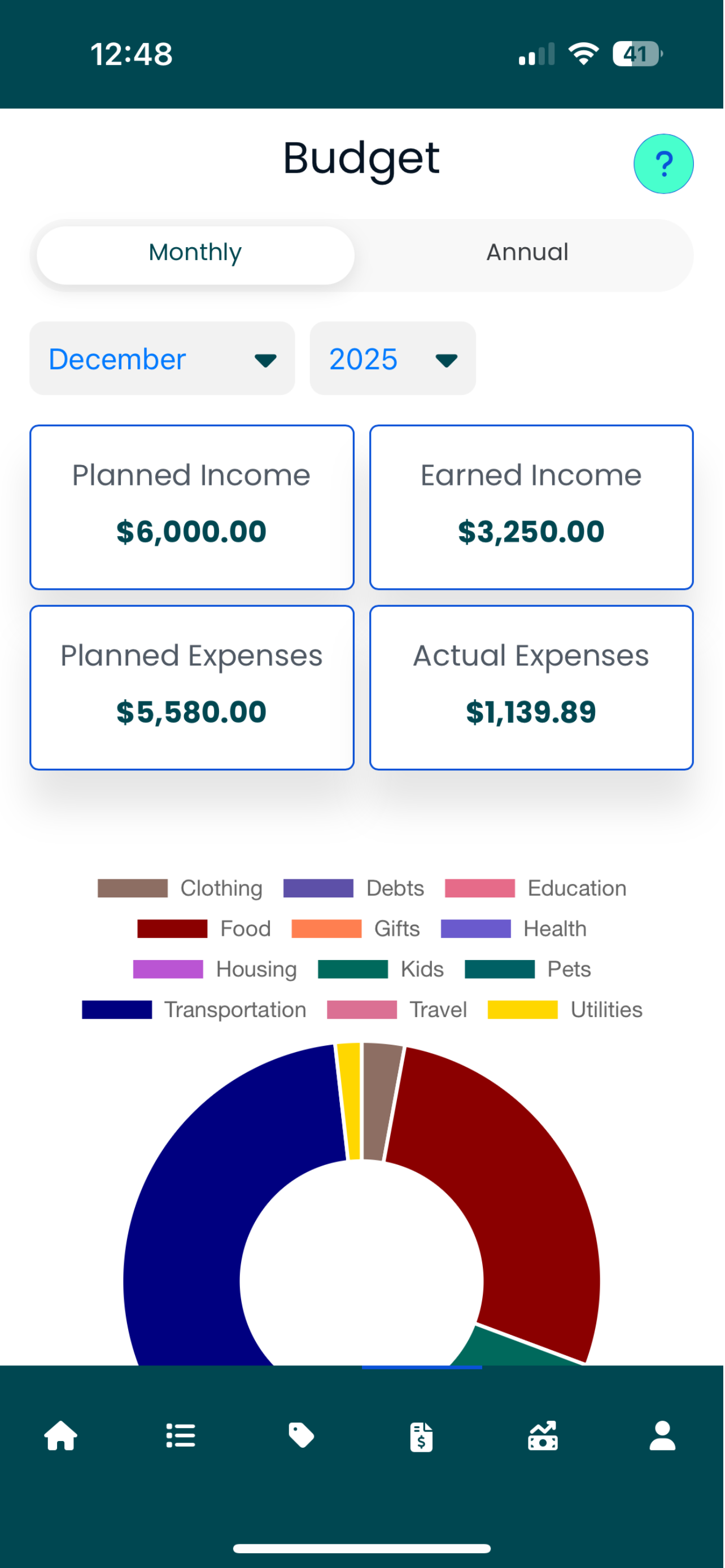This screenshot has width=725, height=1568.
Task: Switch to the Annual view
Action: [527, 253]
